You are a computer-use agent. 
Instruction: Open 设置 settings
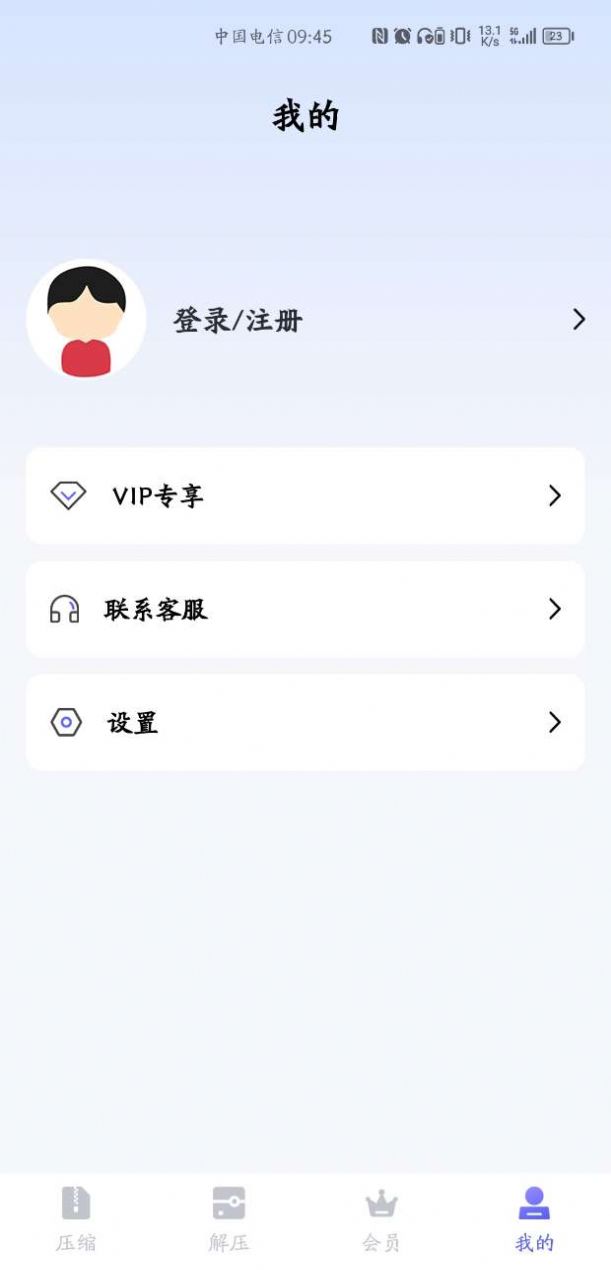305,722
